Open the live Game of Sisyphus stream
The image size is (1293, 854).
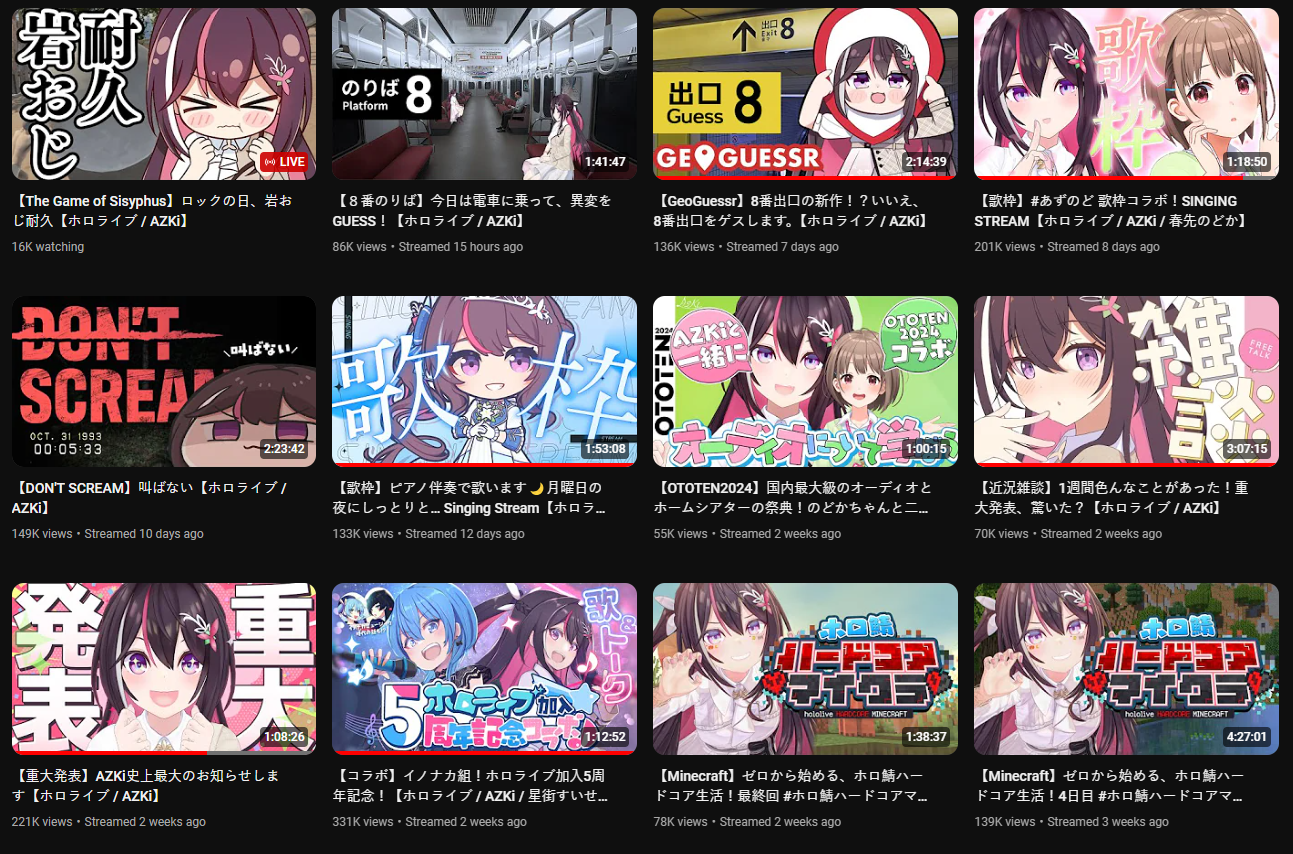163,94
